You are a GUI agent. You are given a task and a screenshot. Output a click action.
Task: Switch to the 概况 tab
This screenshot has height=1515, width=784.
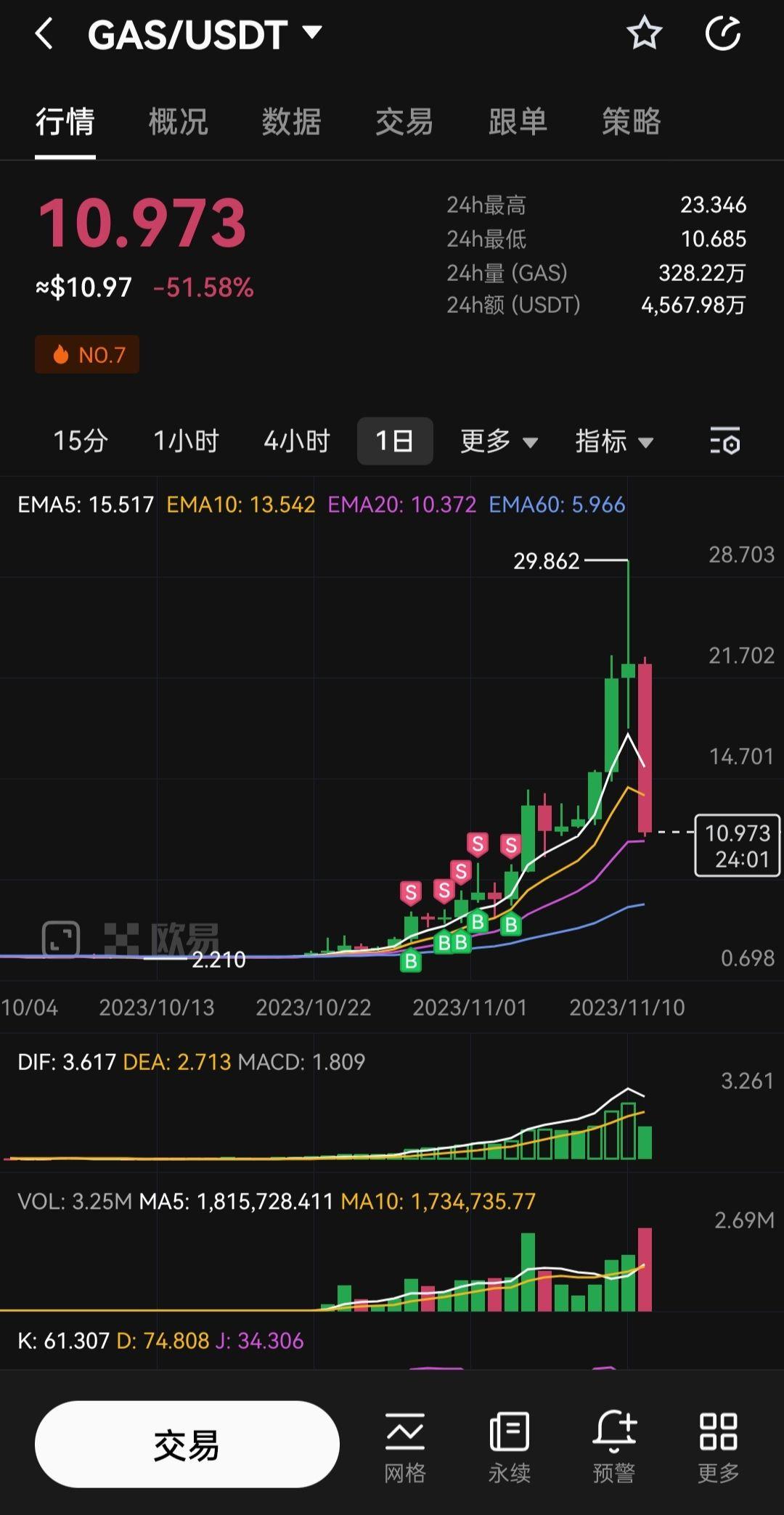178,121
